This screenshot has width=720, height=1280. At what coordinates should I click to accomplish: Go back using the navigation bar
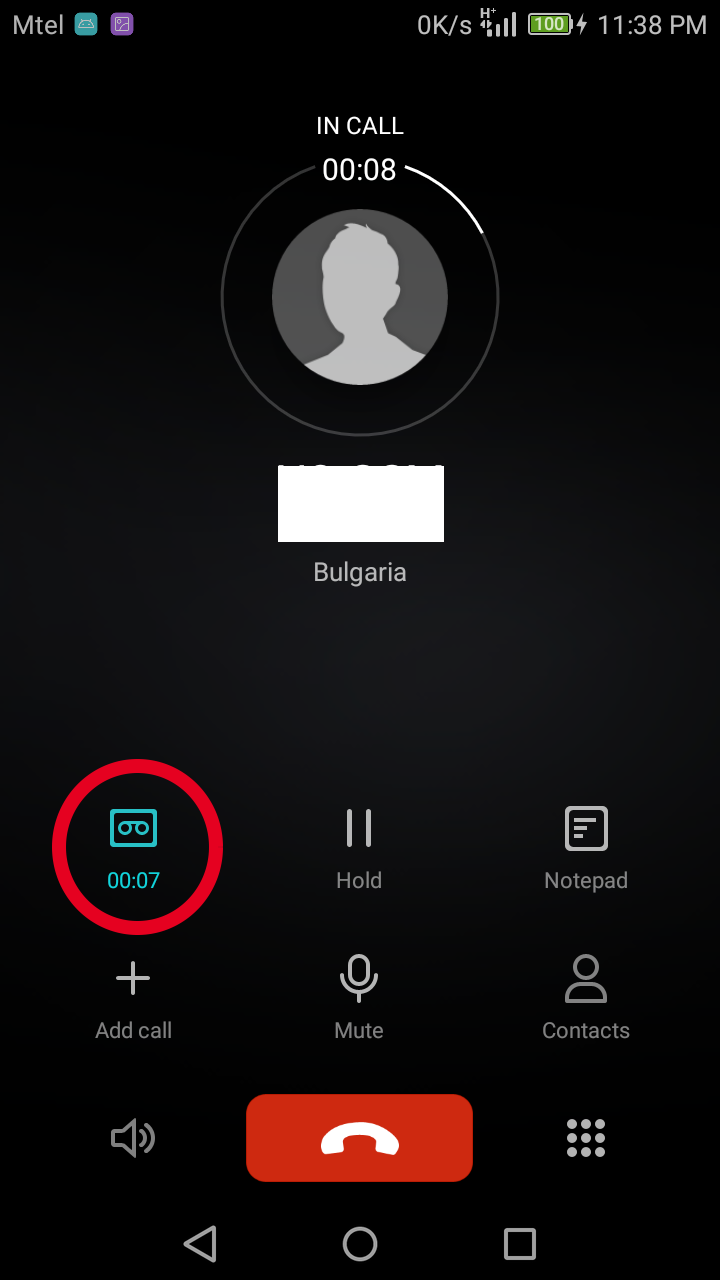pyautogui.click(x=200, y=1244)
